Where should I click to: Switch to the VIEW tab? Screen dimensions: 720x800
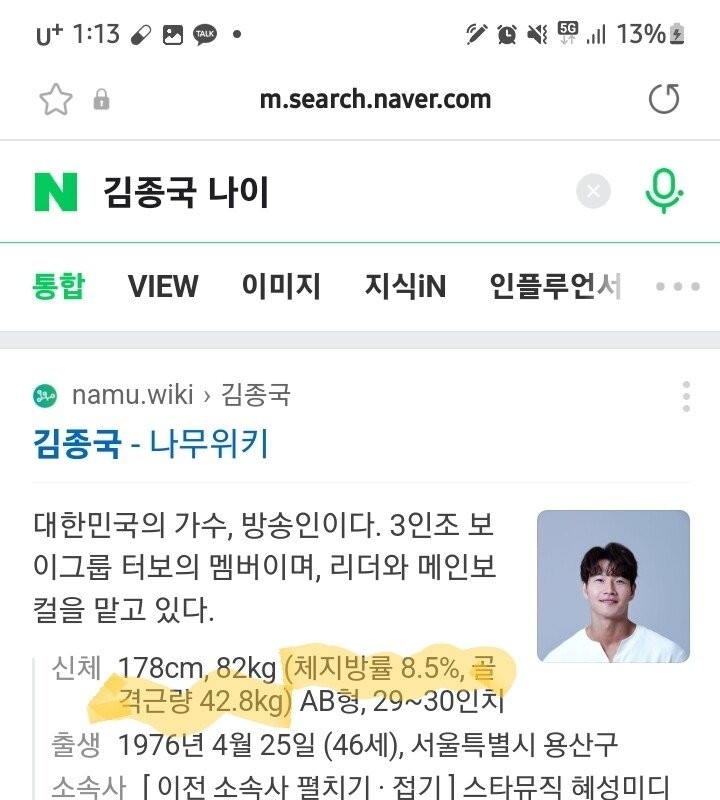click(x=163, y=287)
